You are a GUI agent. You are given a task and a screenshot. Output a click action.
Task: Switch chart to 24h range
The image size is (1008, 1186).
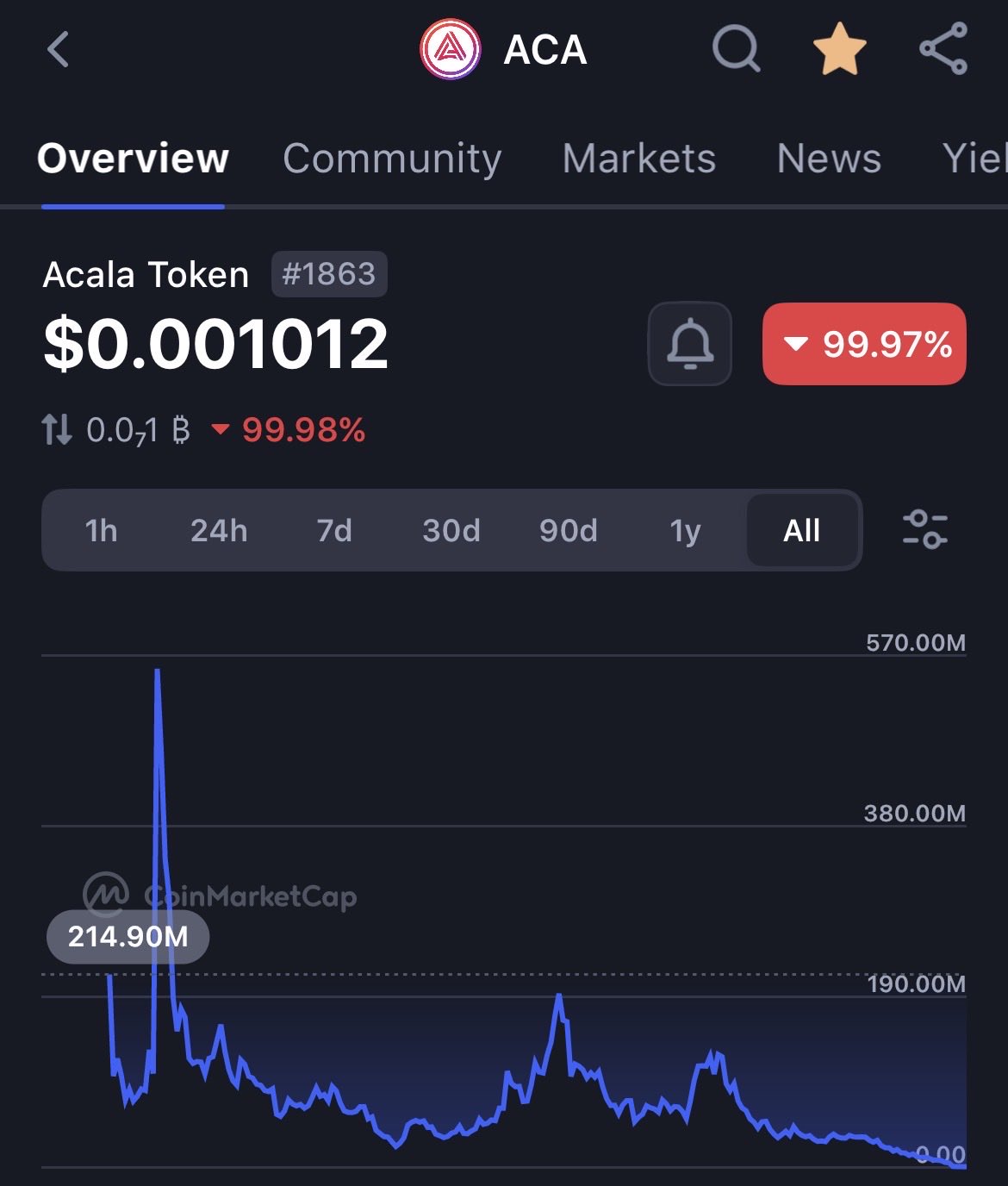pos(219,530)
